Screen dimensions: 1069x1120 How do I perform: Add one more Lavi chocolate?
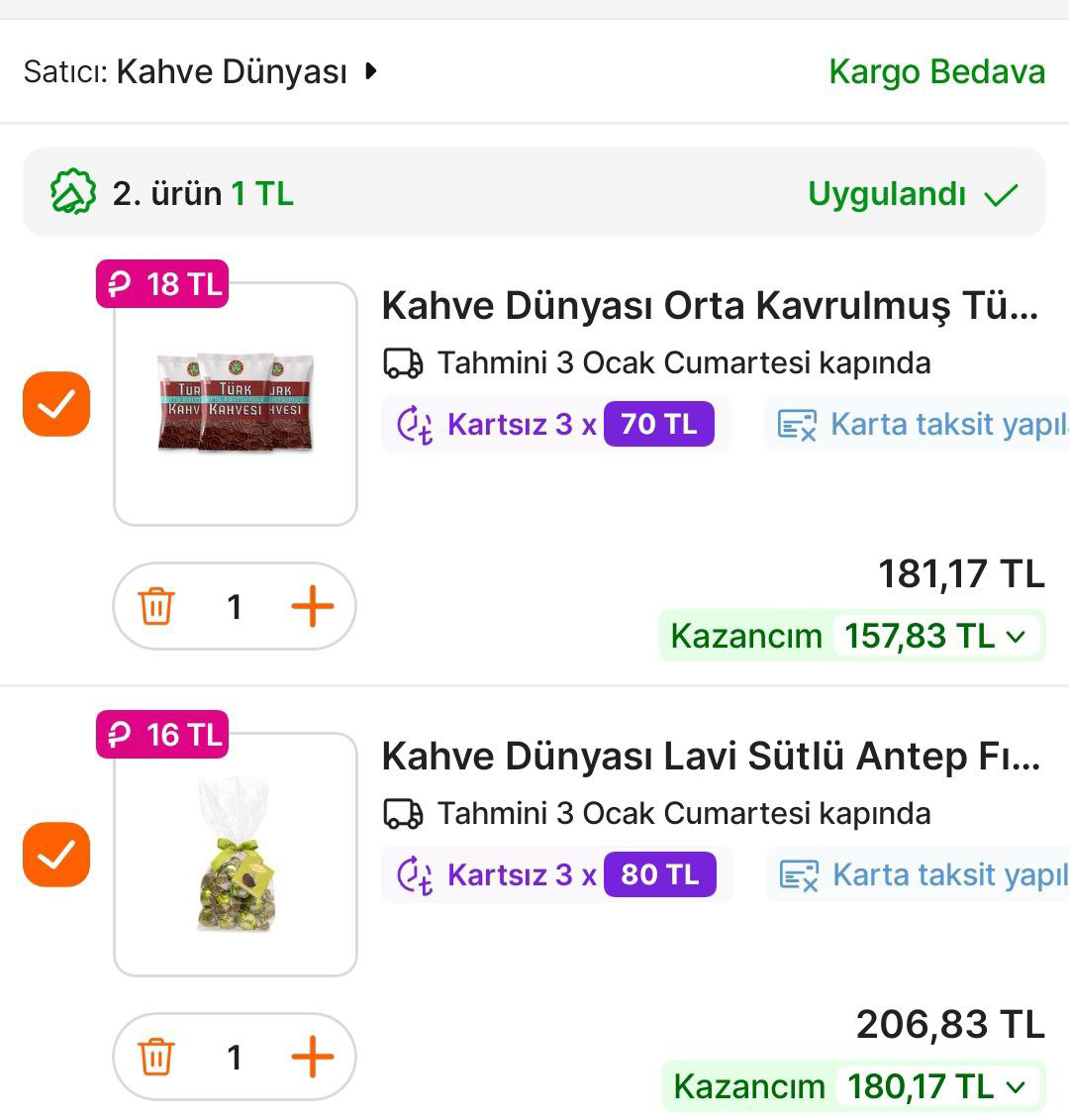[313, 1057]
